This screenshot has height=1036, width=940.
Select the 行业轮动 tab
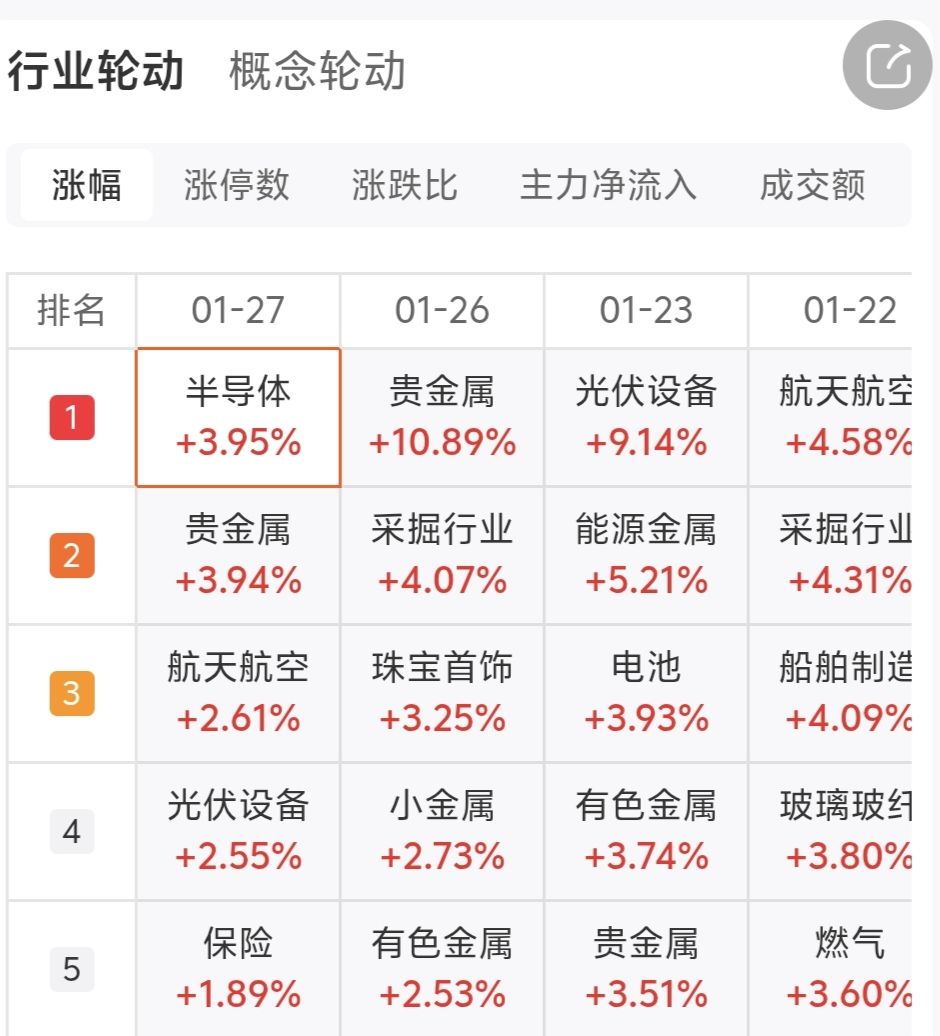[x=96, y=72]
